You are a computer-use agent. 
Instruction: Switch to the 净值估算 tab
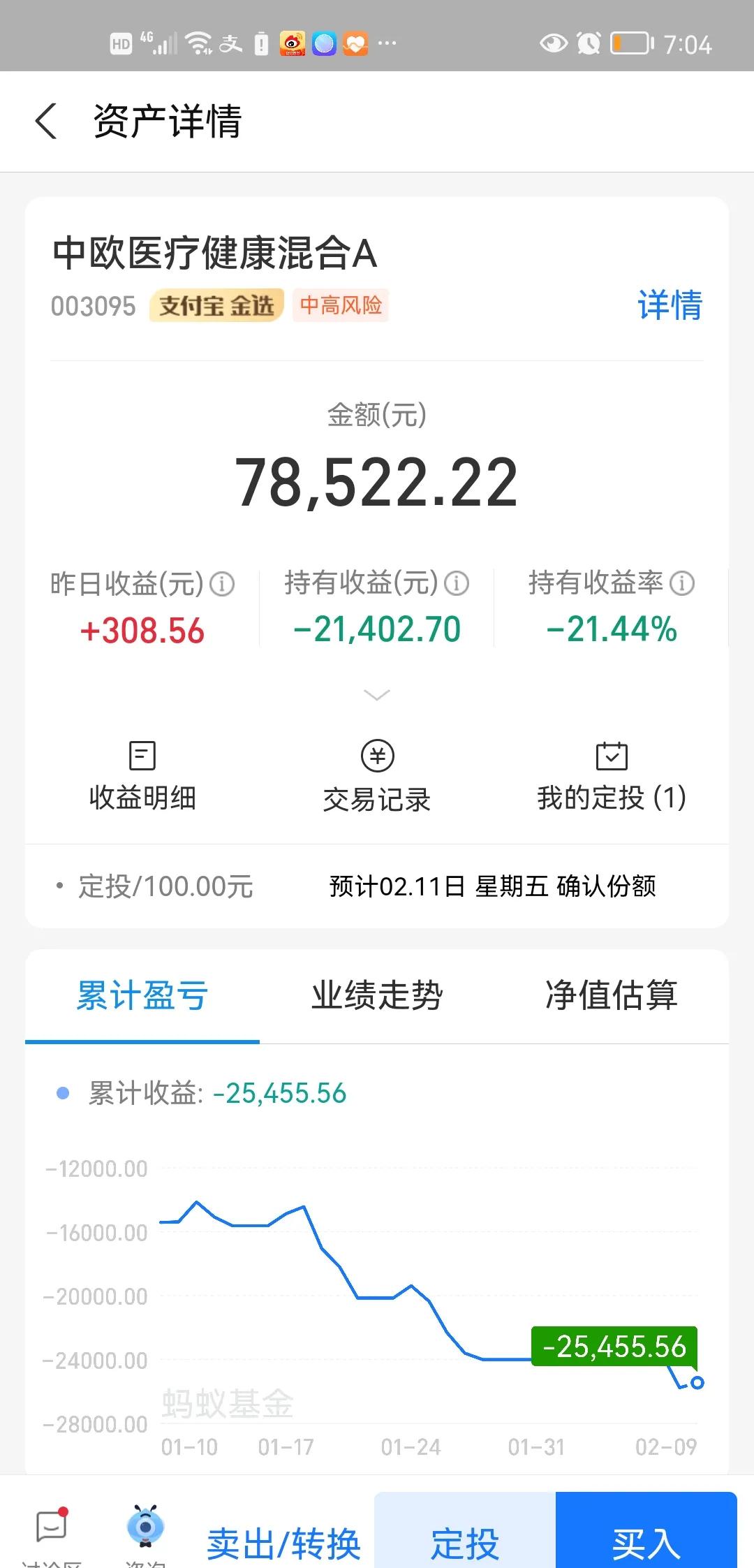click(612, 995)
